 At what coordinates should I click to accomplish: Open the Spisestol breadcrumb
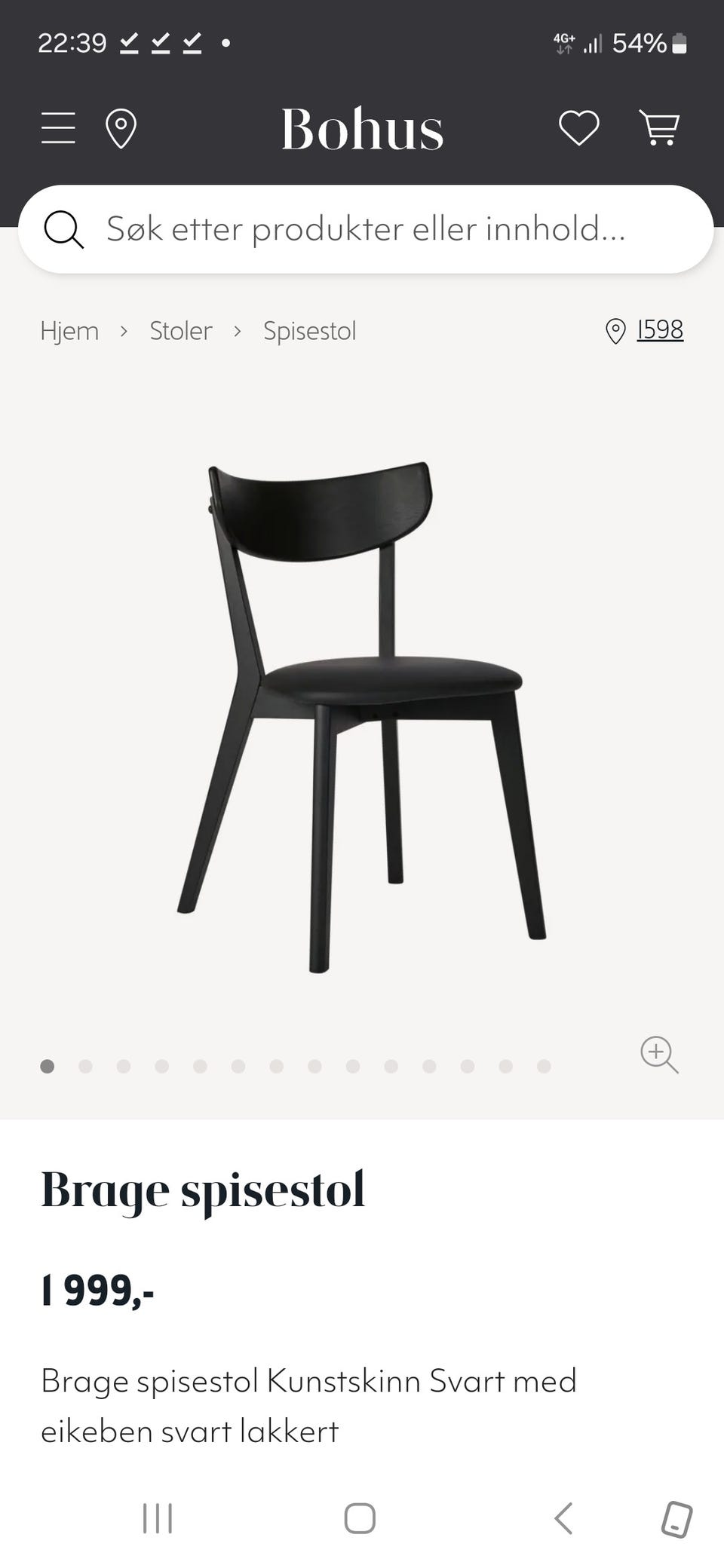309,331
